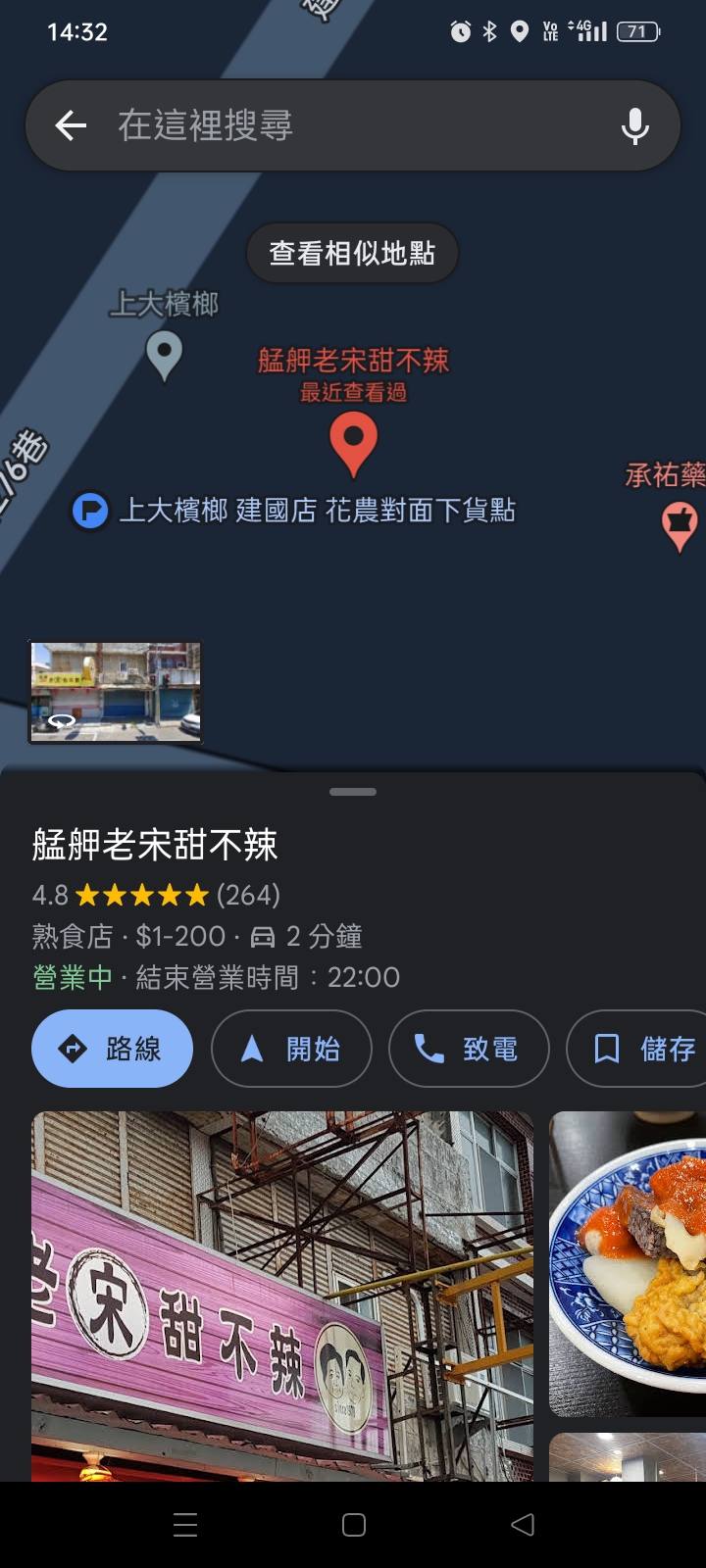The width and height of the screenshot is (706, 1568).
Task: Open the pink storefront sign photo
Action: [x=282, y=1294]
